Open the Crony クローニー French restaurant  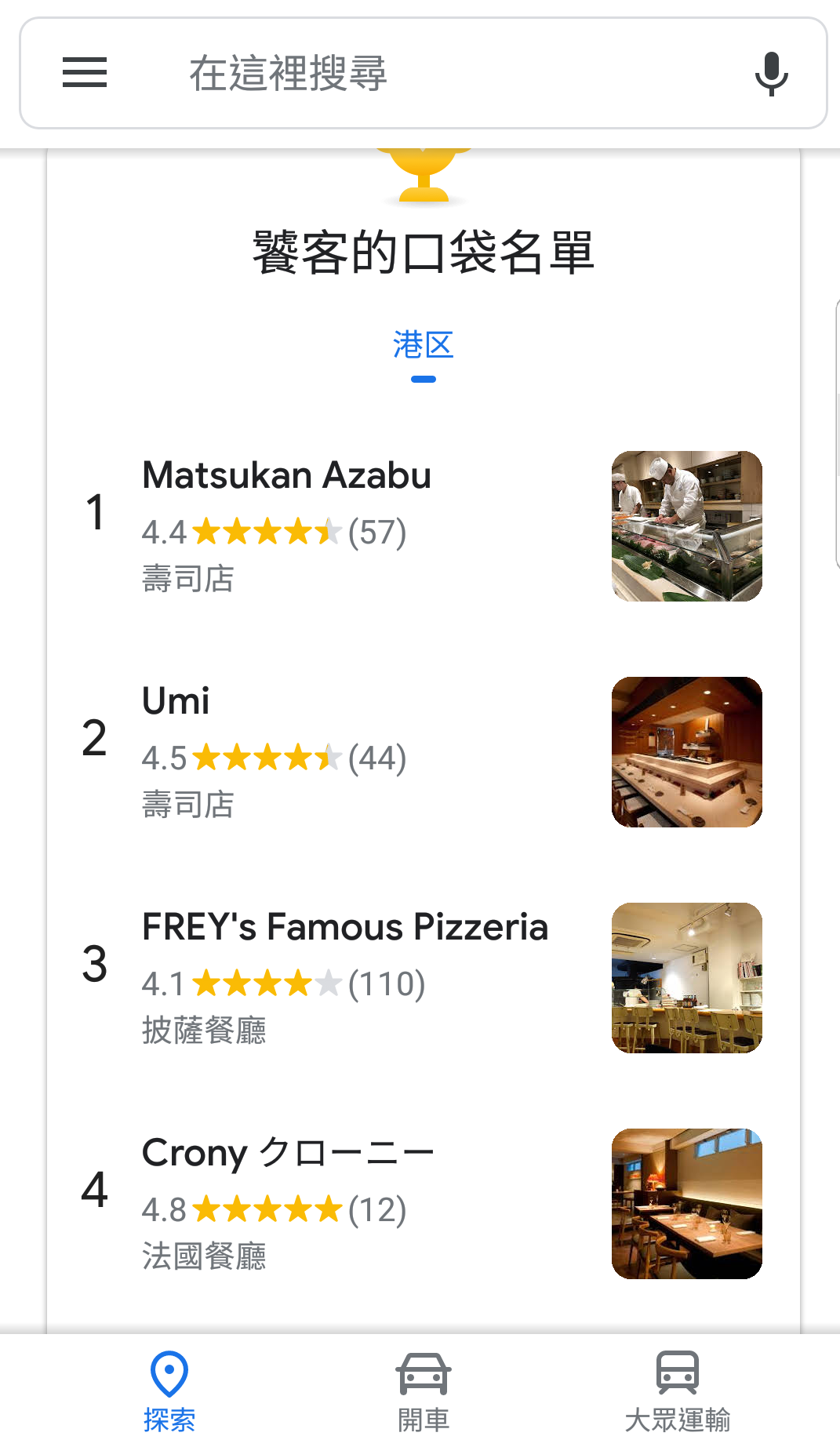click(424, 1204)
